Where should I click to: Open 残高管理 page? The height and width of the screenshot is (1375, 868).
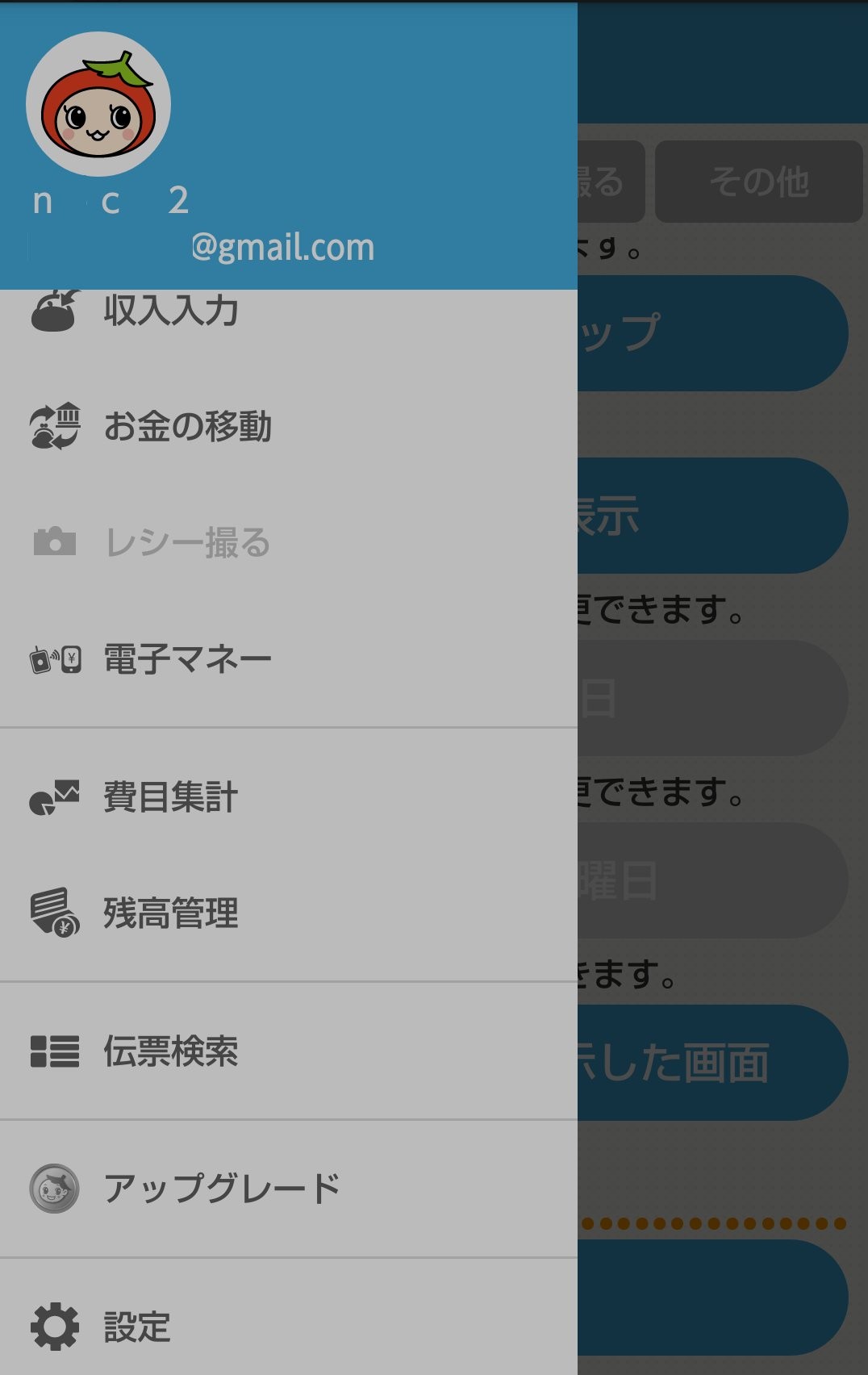[171, 913]
